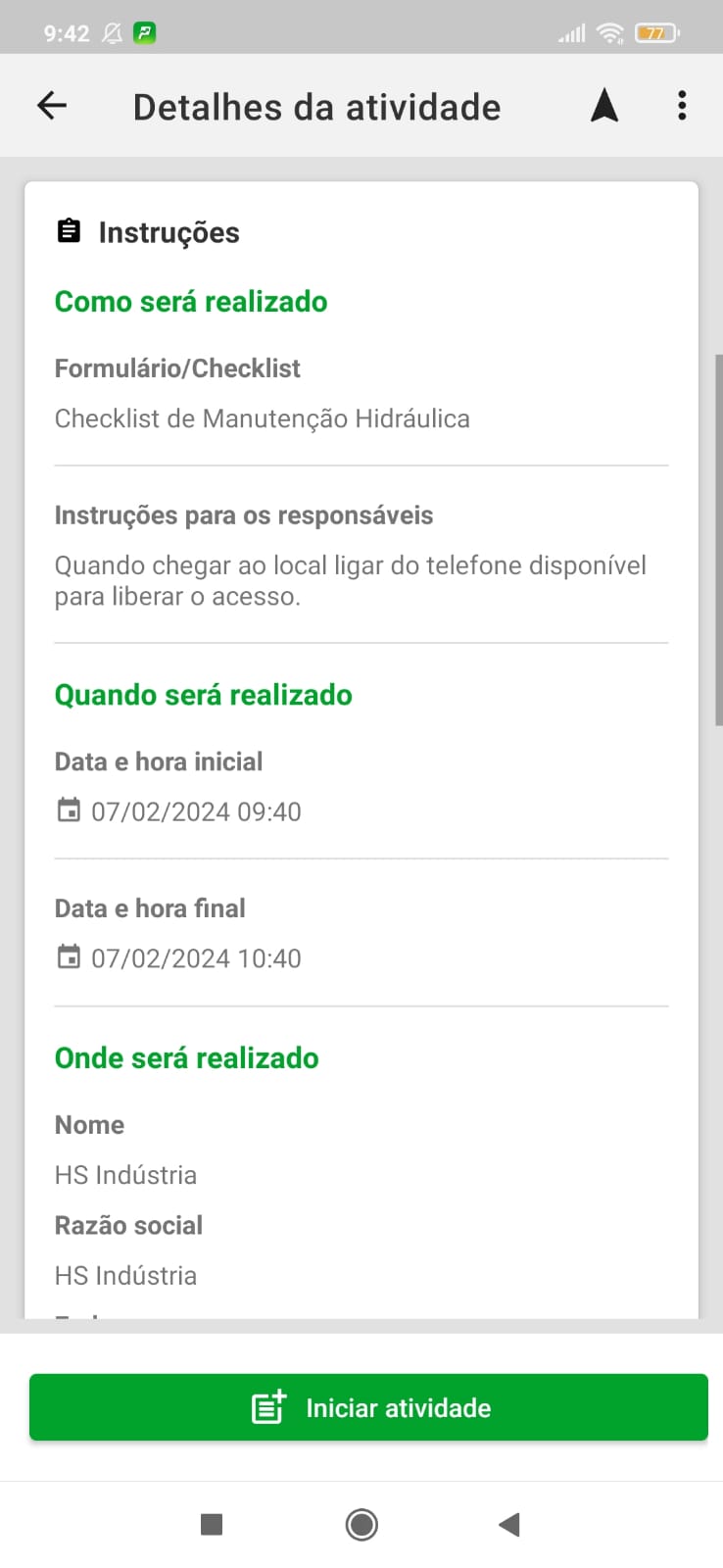
Task: Tap the calendar icon beside initial date
Action: (67, 810)
